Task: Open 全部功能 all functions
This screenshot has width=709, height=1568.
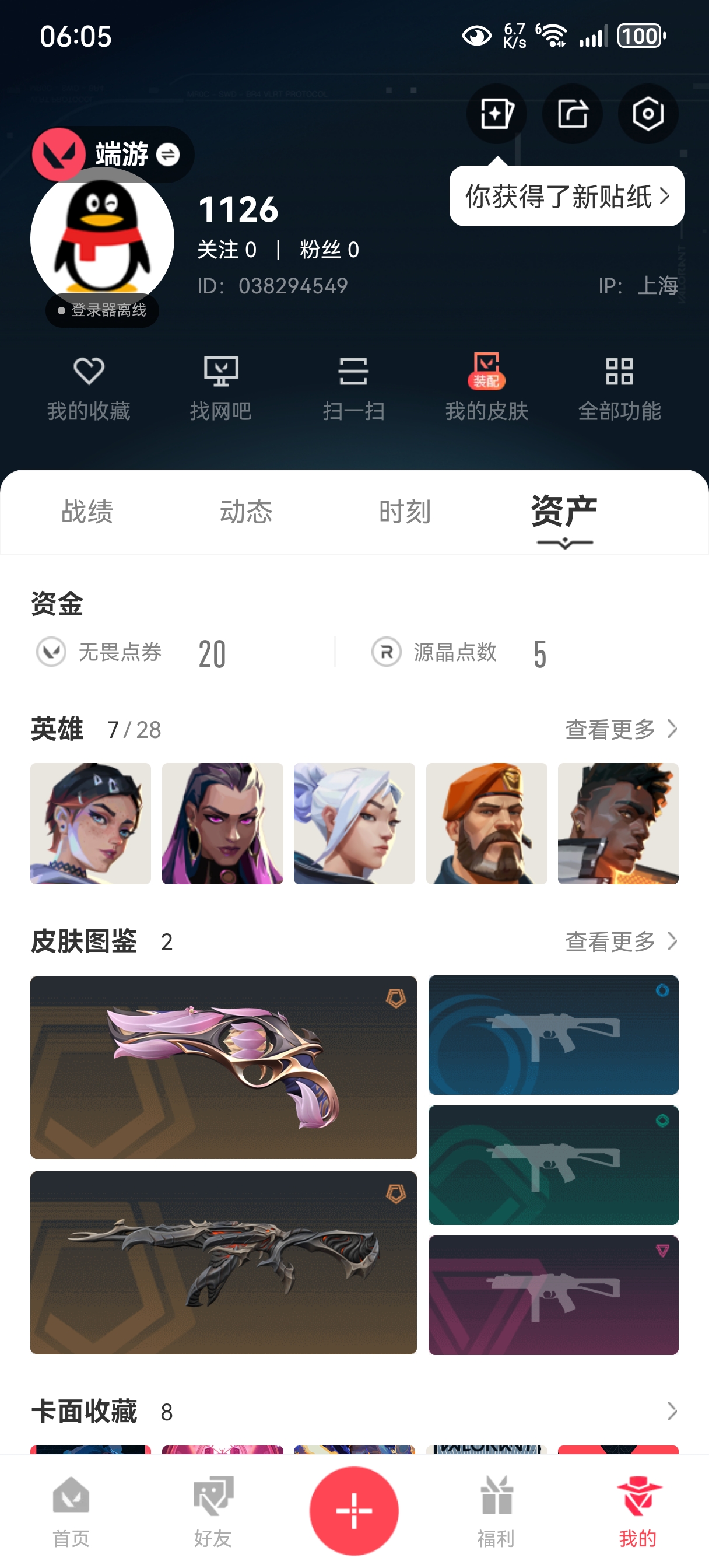Action: (x=620, y=388)
